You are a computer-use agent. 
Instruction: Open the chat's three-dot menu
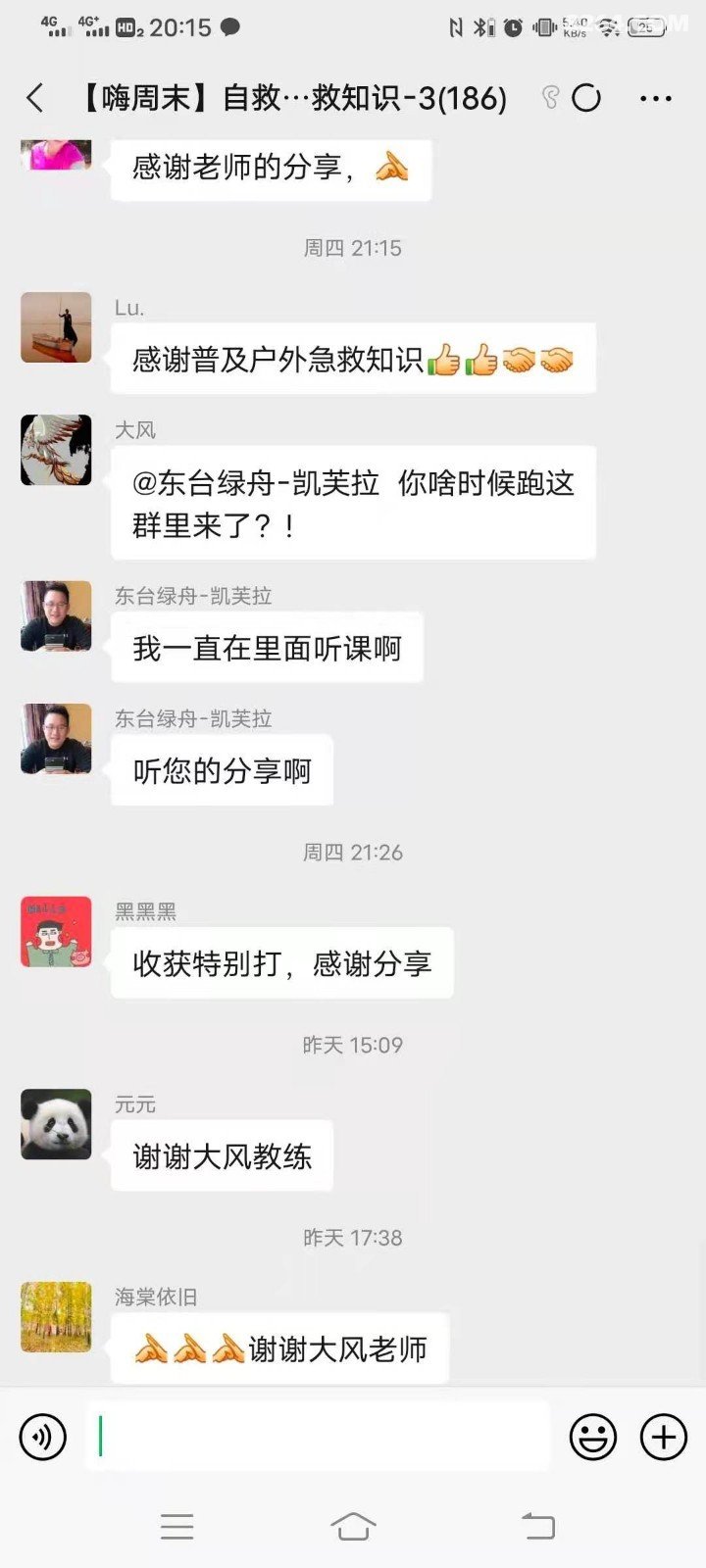655,98
